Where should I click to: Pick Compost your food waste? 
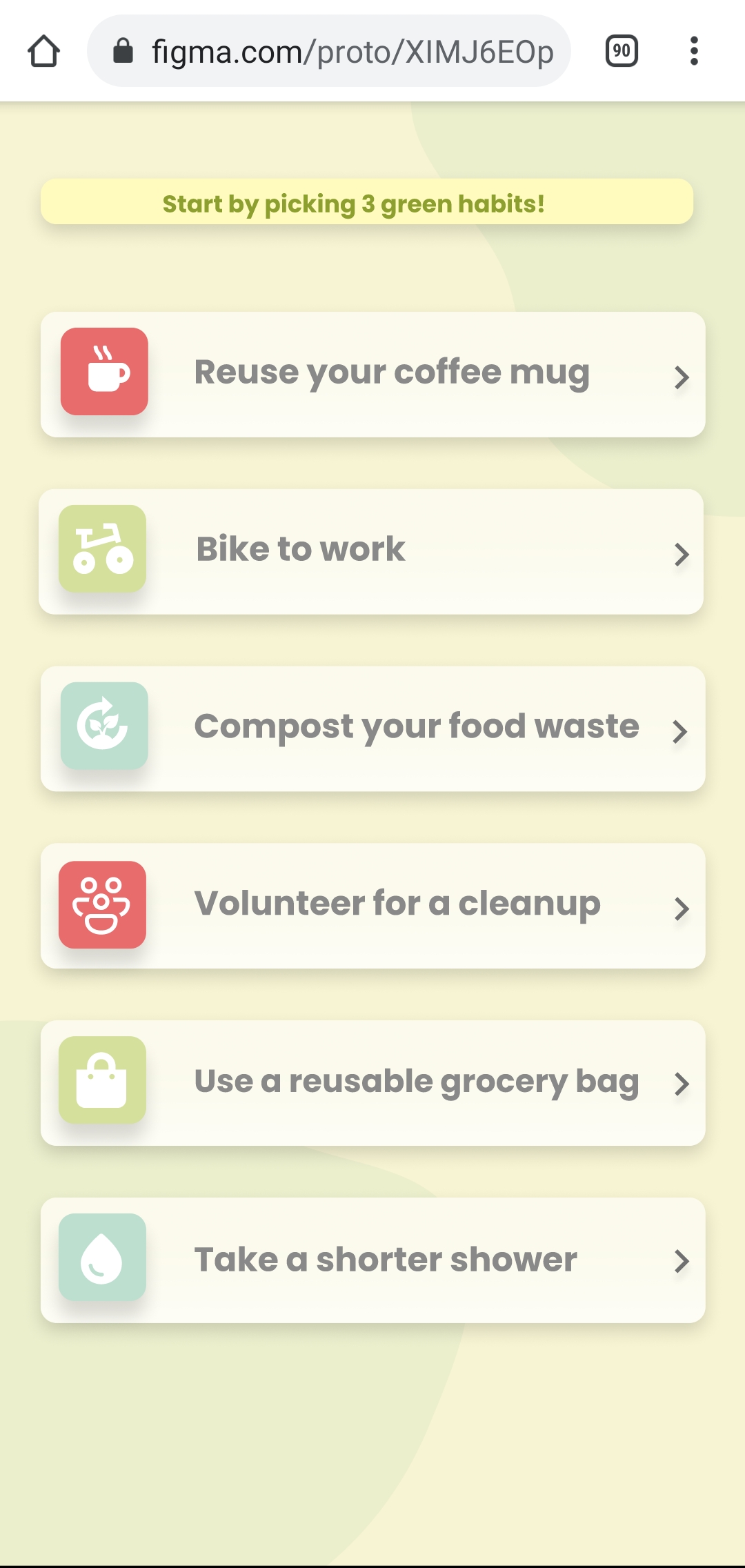pos(372,728)
